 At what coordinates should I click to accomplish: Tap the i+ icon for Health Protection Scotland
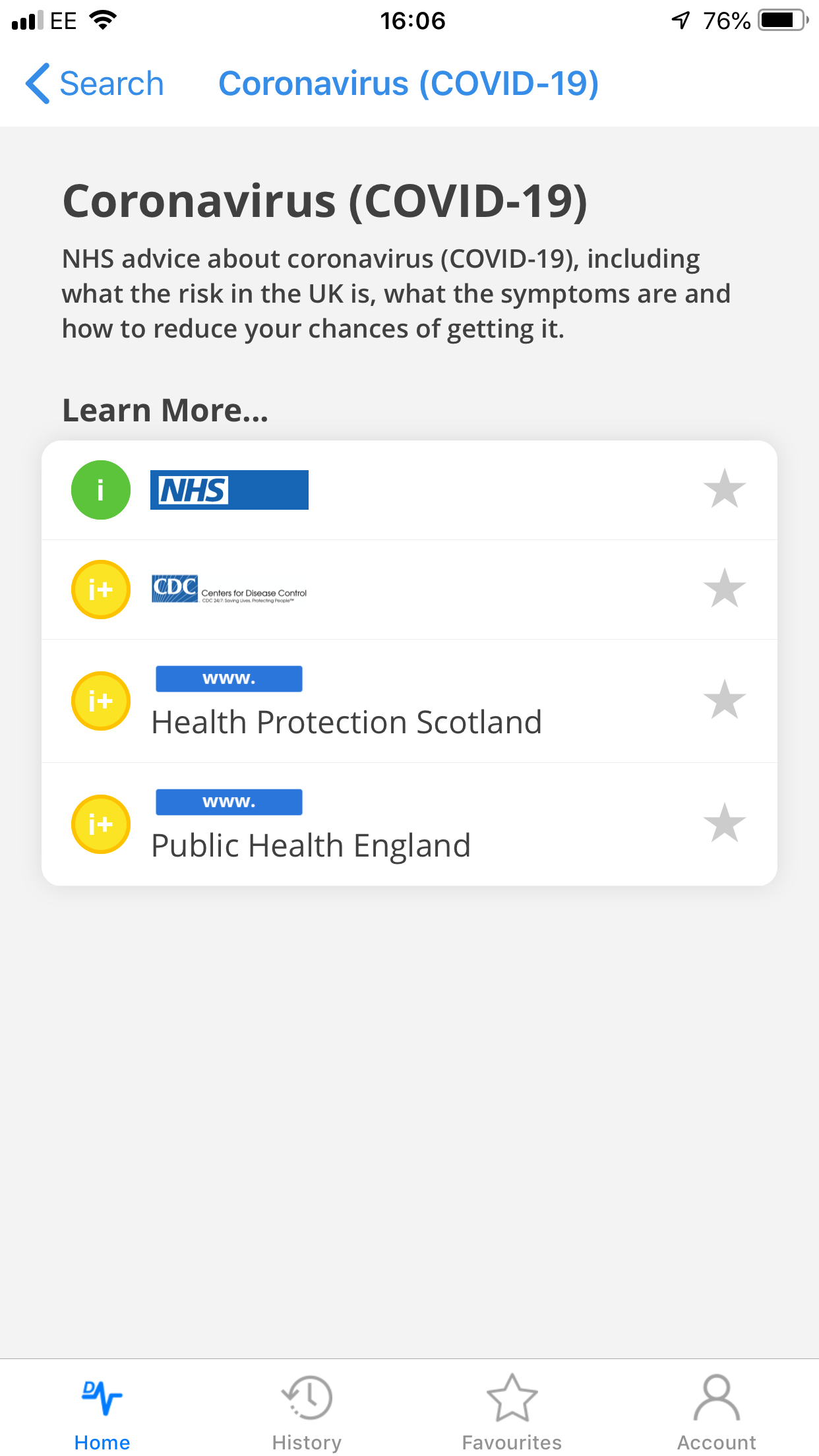point(100,701)
